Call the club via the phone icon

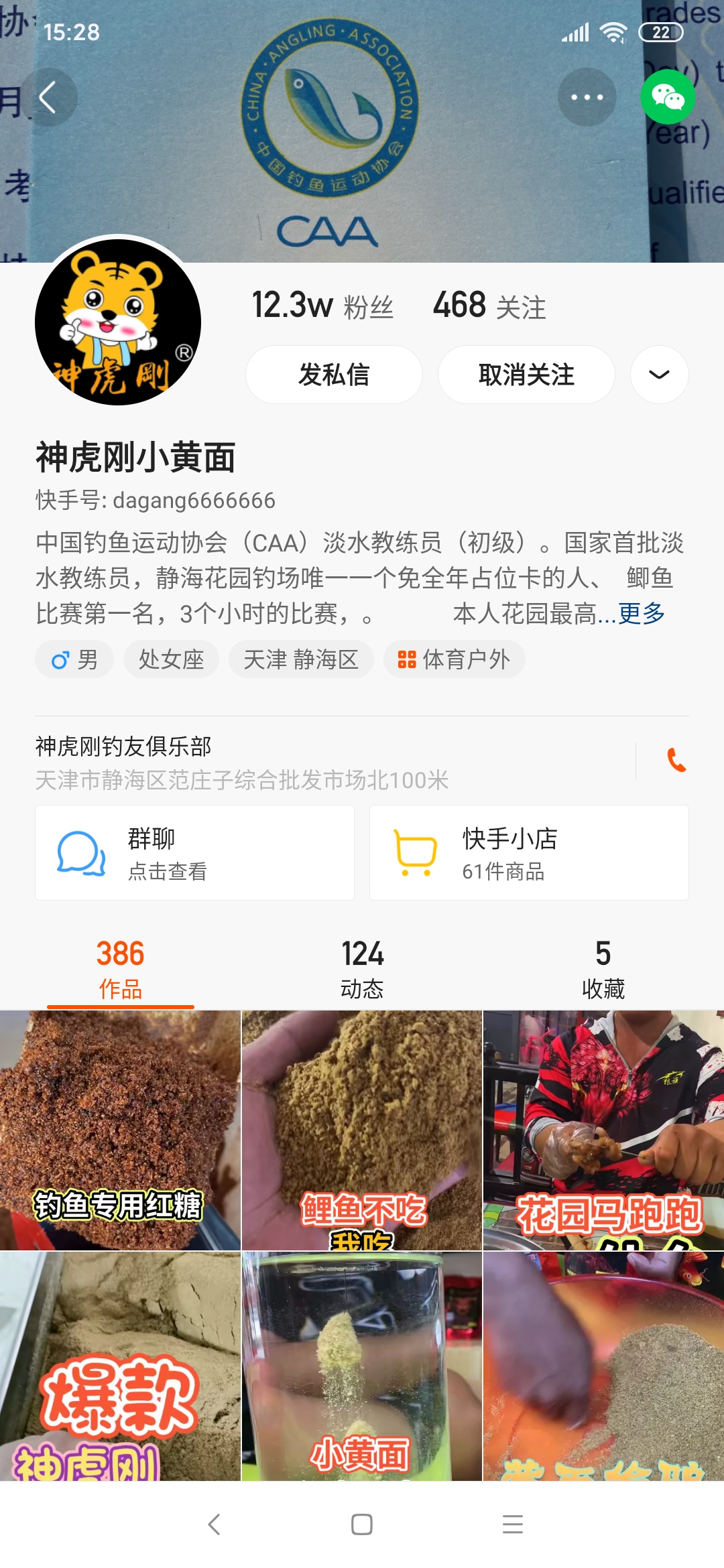click(x=676, y=761)
